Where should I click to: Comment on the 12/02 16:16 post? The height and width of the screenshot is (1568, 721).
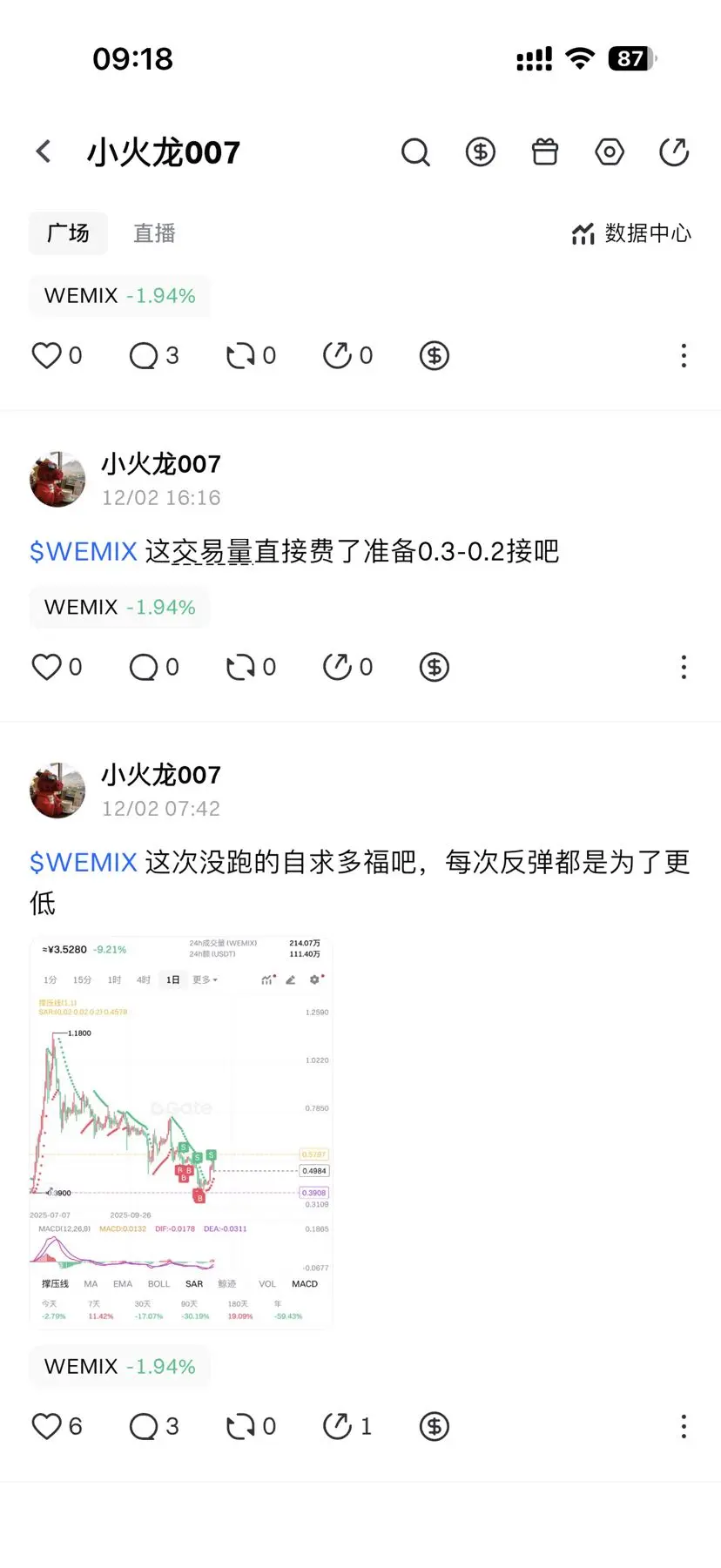[x=144, y=668]
